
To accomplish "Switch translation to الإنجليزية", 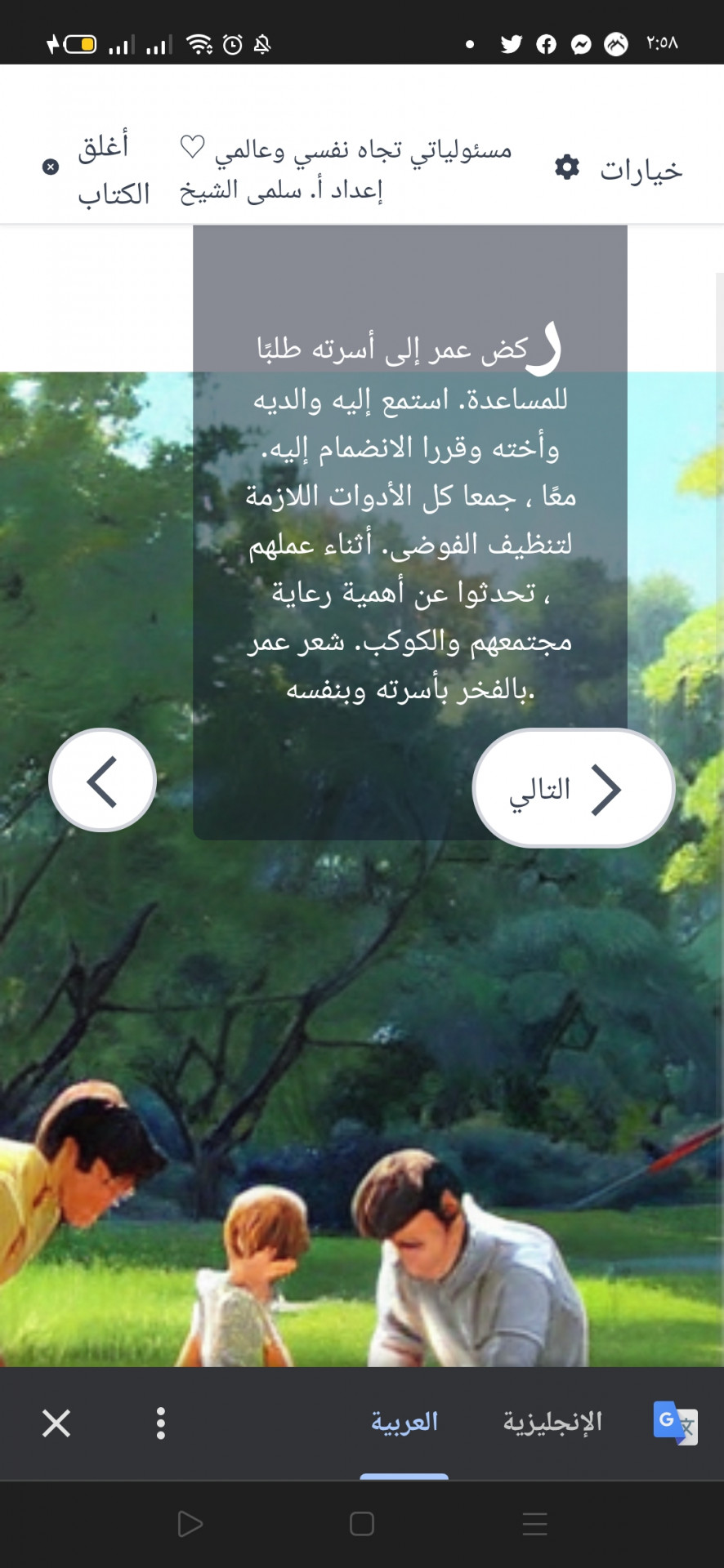I will (552, 1422).
